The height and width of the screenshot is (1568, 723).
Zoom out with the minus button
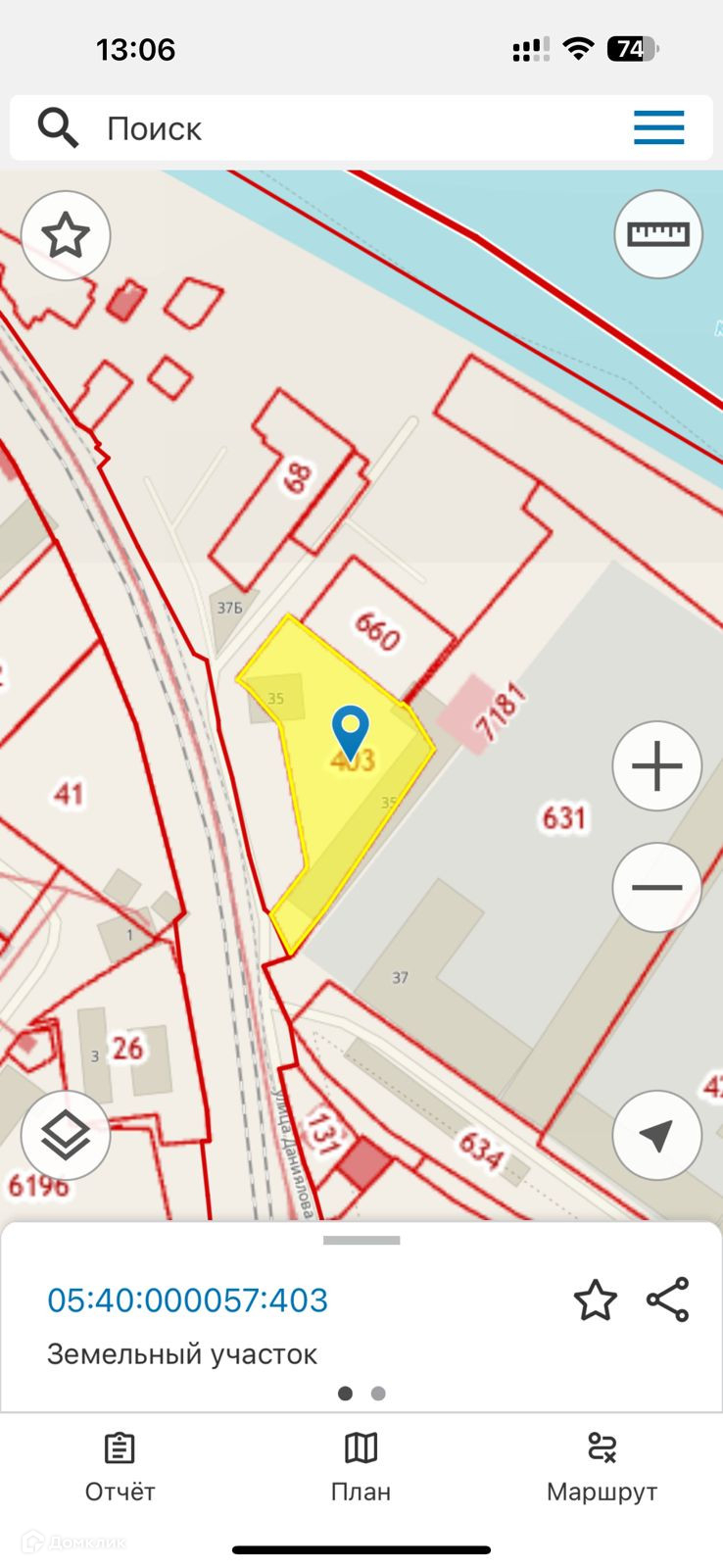[657, 887]
